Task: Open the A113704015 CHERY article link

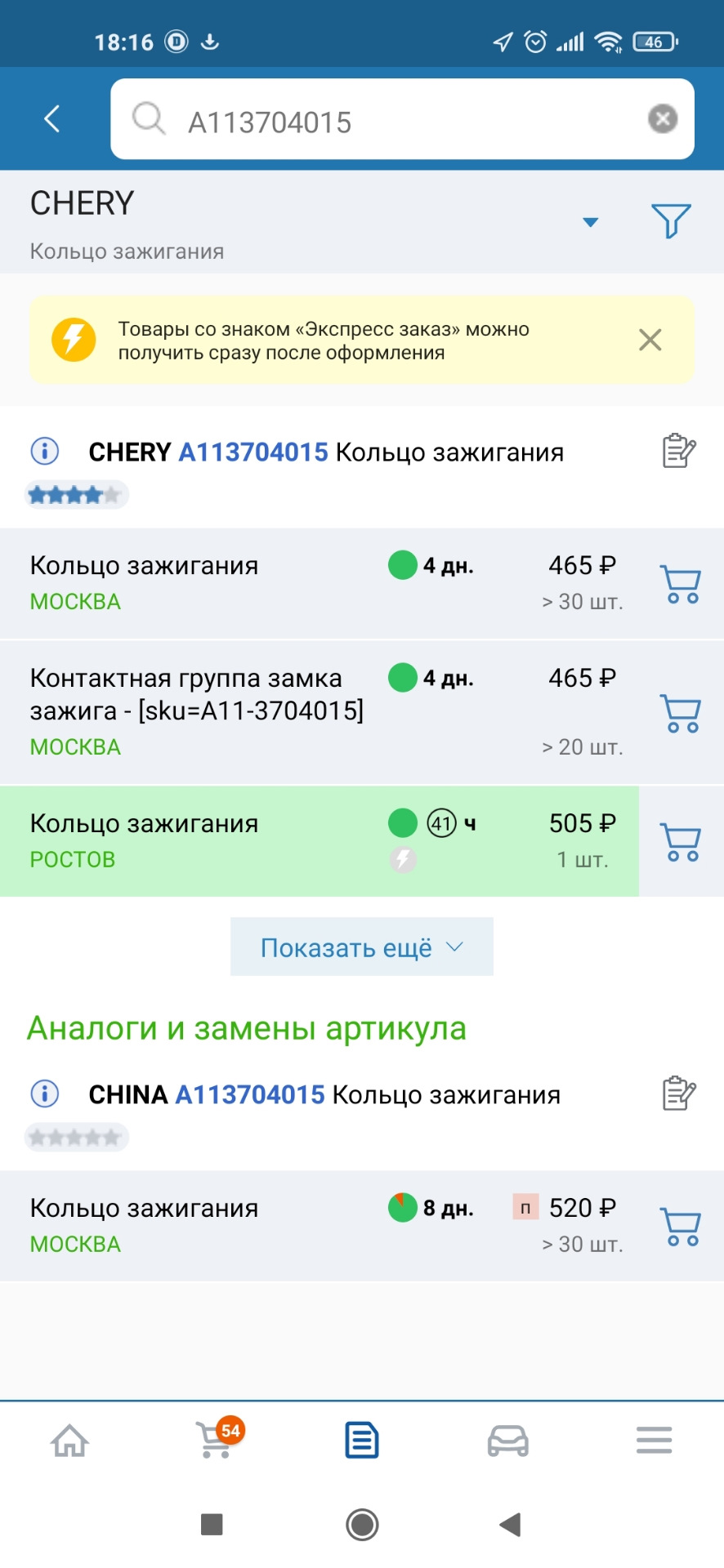Action: [x=252, y=452]
